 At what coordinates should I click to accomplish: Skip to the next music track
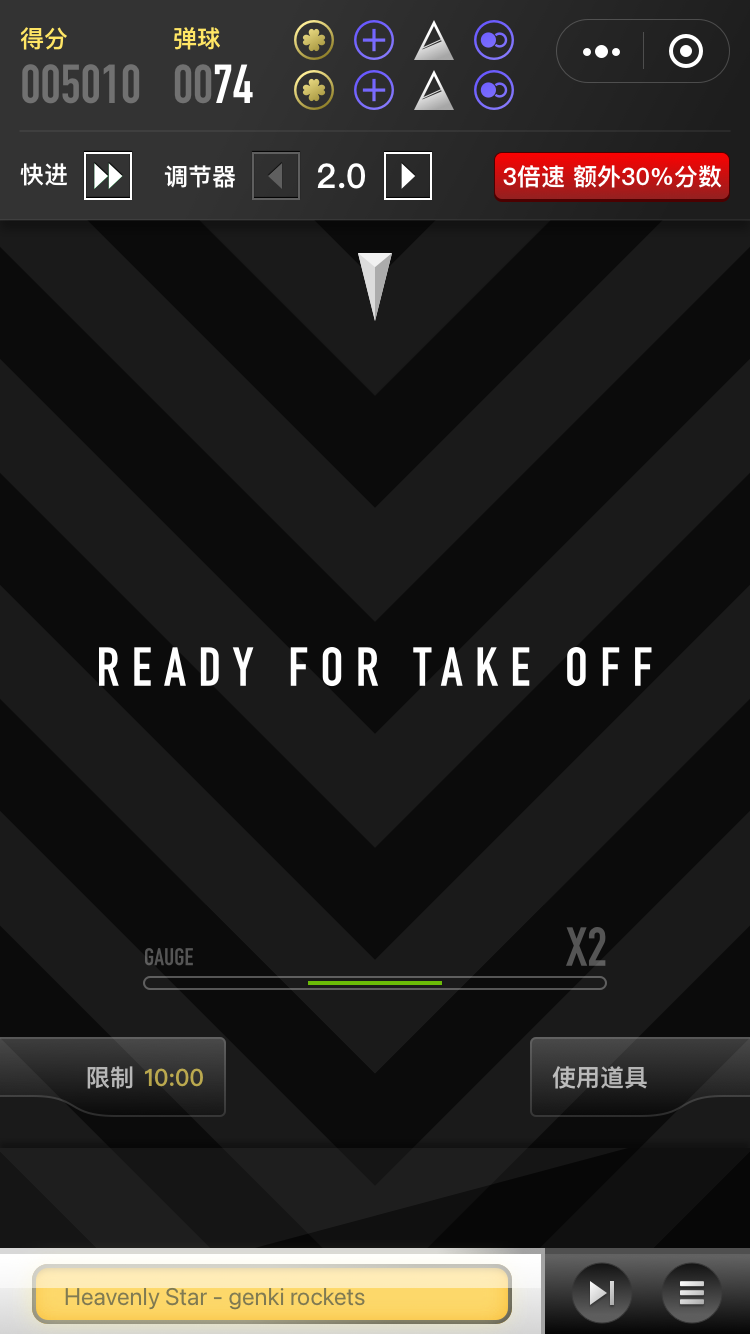click(601, 1293)
